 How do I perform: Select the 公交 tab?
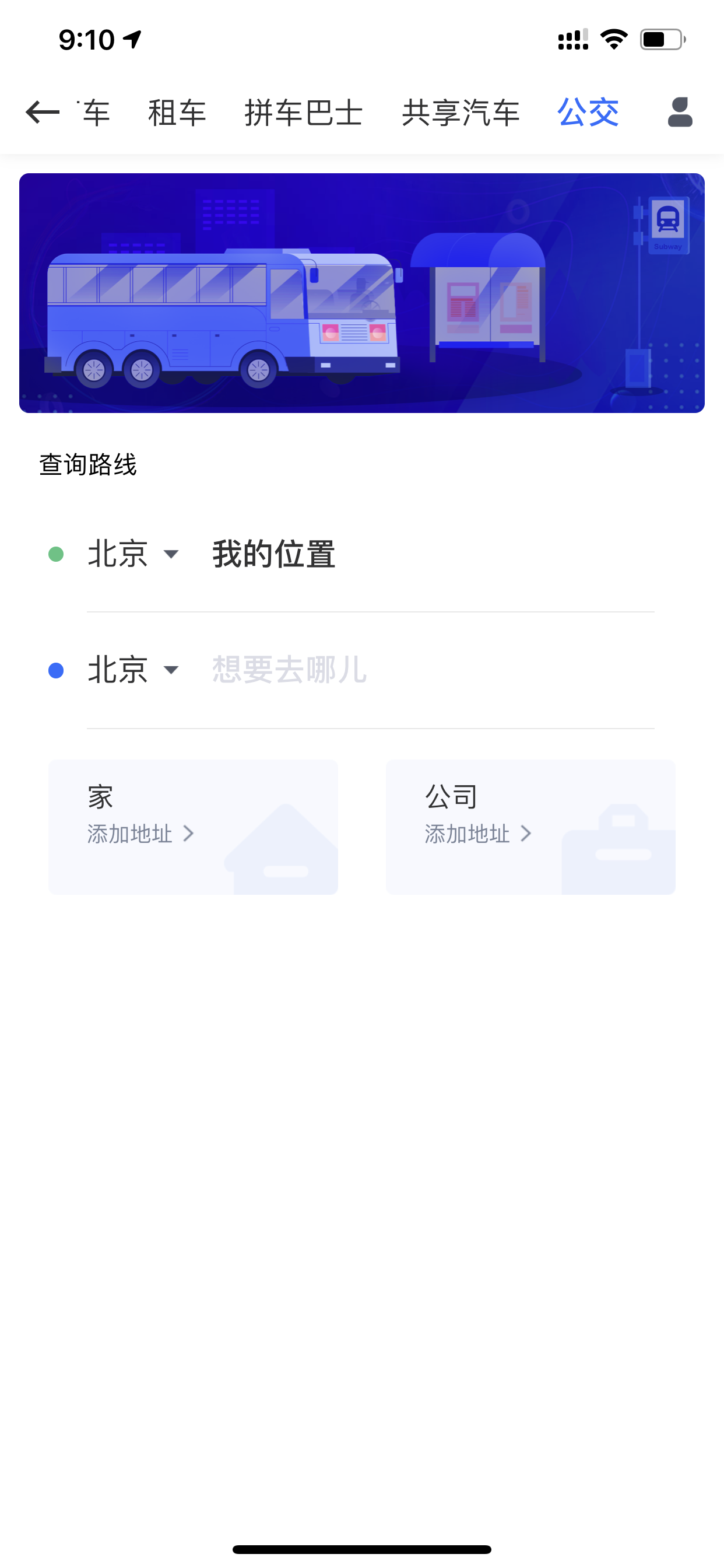[x=588, y=113]
